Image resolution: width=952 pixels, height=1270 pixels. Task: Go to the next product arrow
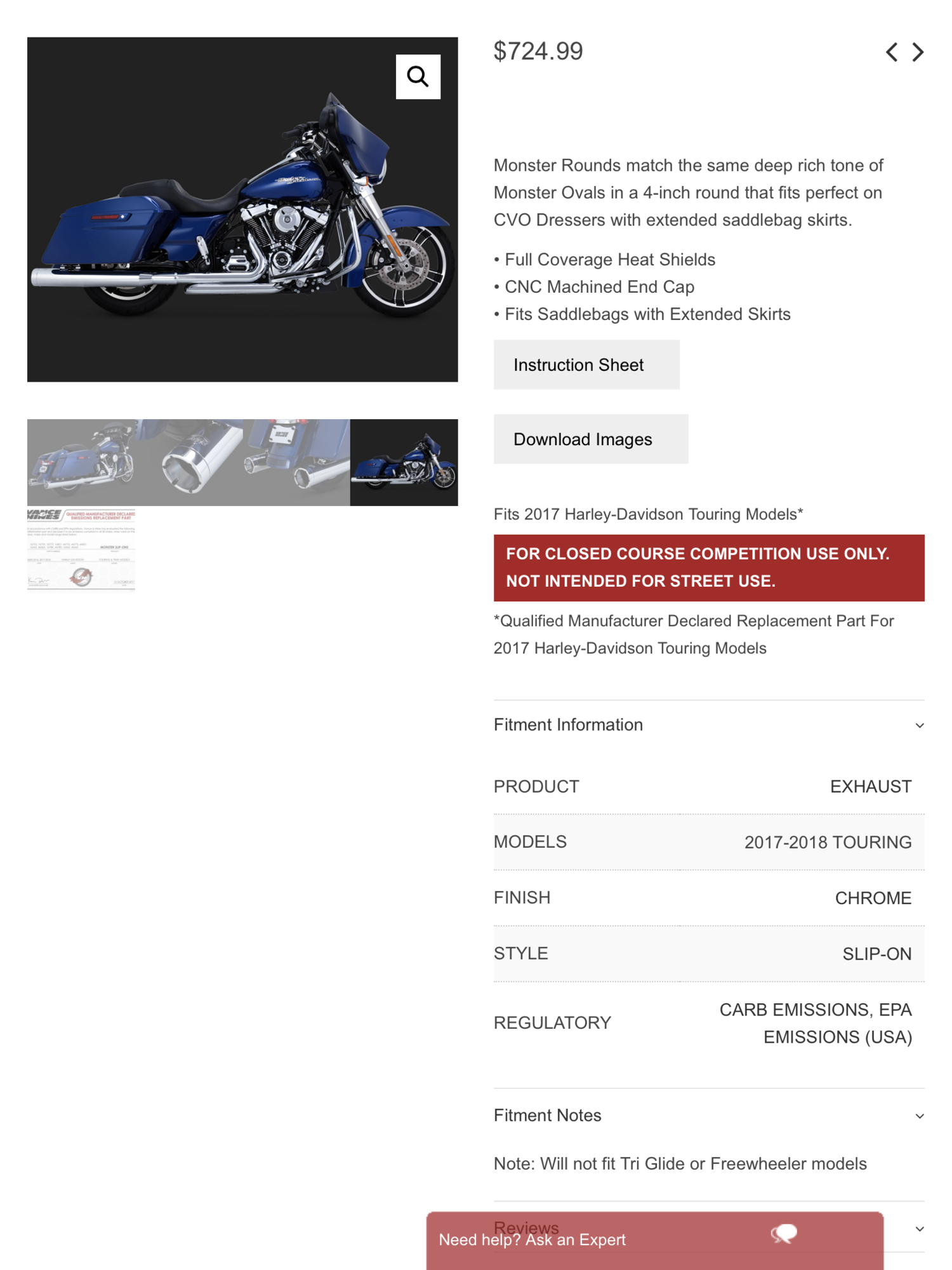(x=918, y=52)
